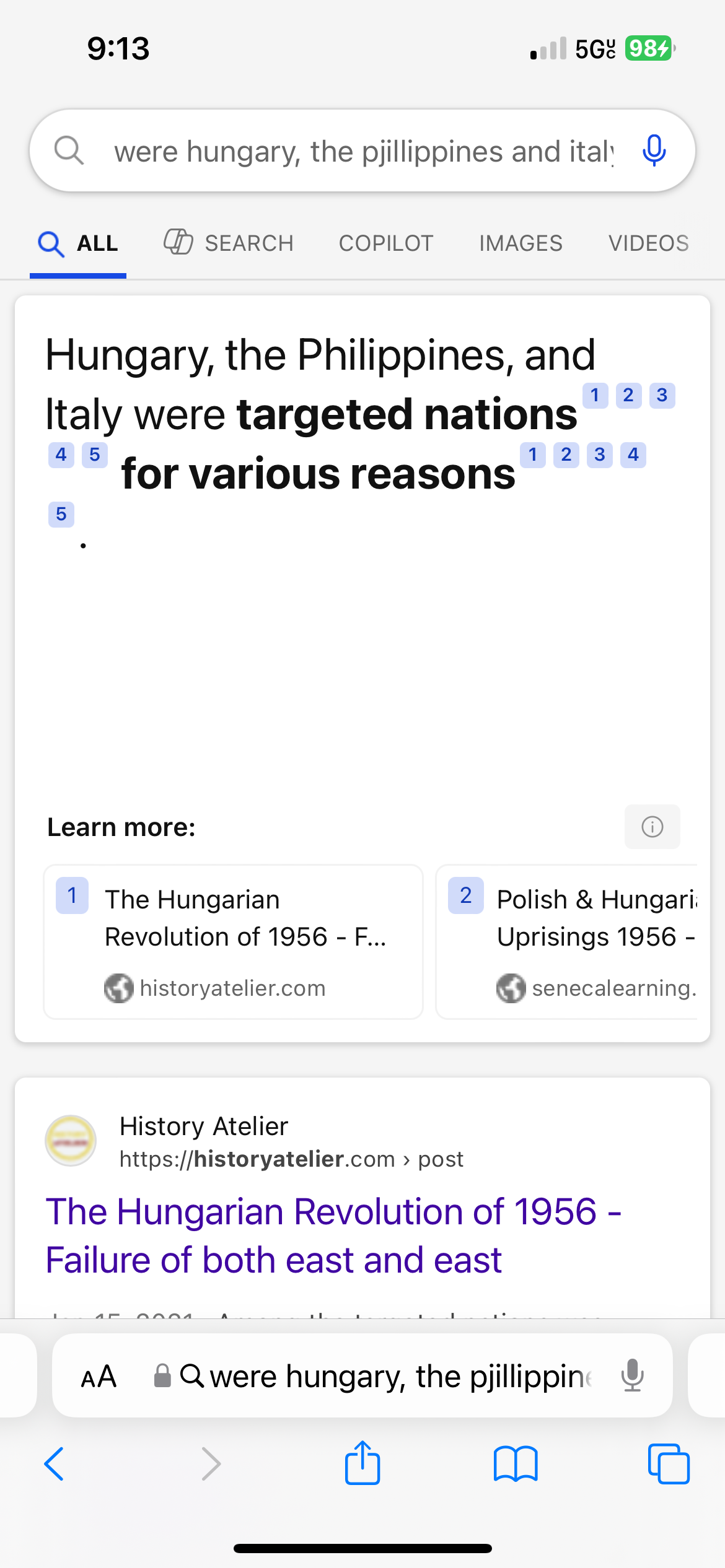Open the Videos tab
The height and width of the screenshot is (1568, 725).
pyautogui.click(x=649, y=243)
